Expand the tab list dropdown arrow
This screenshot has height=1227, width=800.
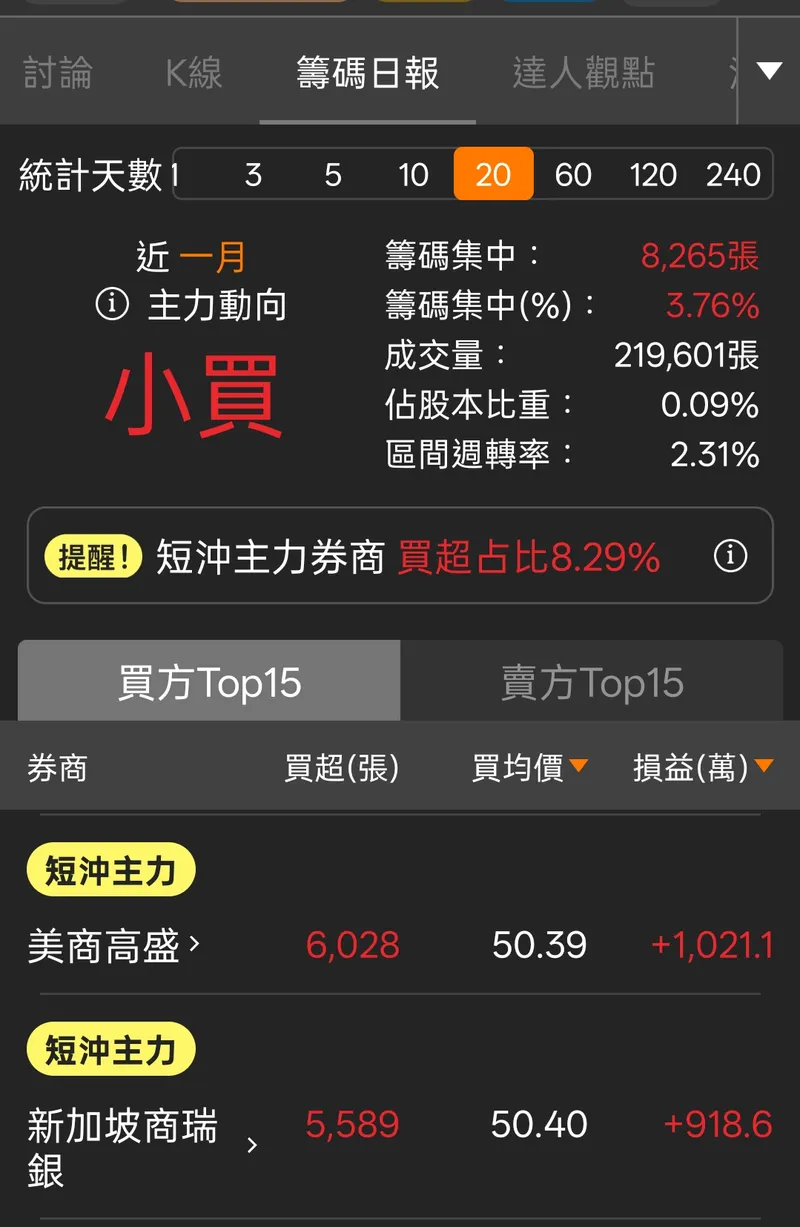click(769, 71)
